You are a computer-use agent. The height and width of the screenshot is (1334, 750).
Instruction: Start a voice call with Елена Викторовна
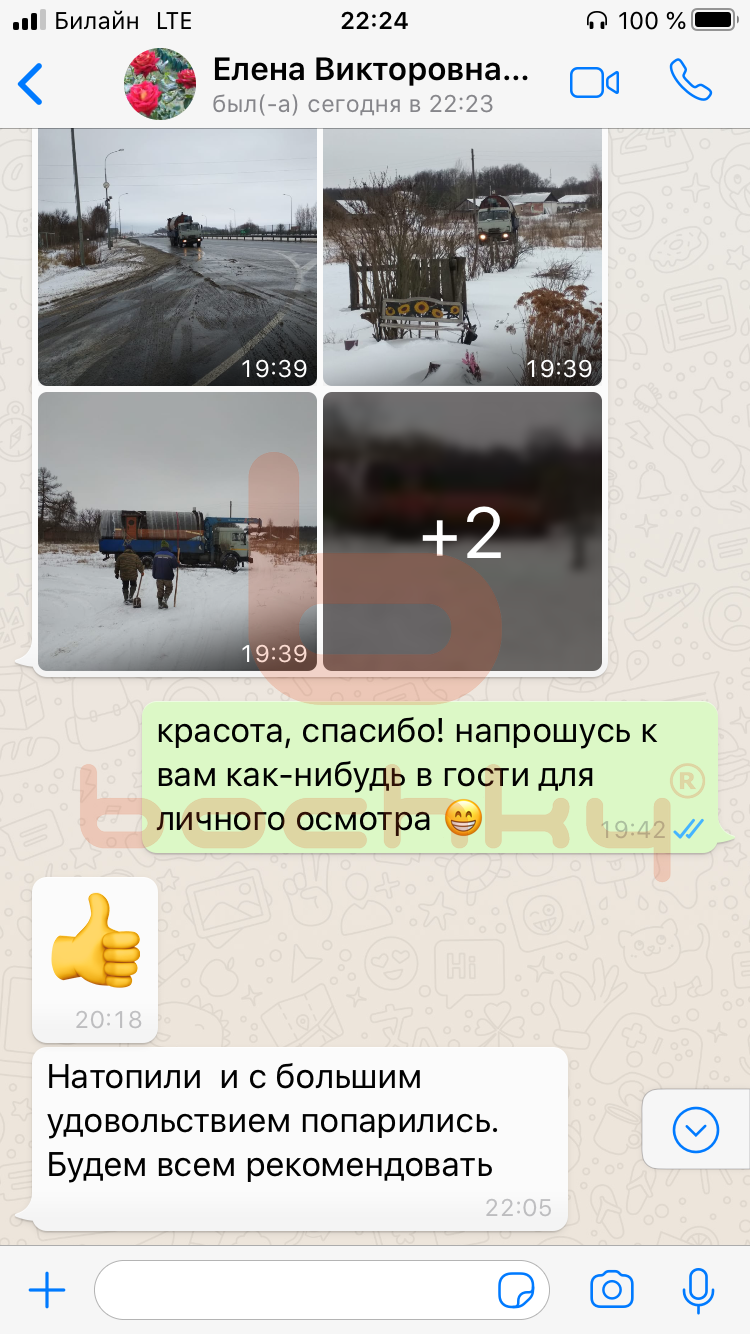(690, 81)
